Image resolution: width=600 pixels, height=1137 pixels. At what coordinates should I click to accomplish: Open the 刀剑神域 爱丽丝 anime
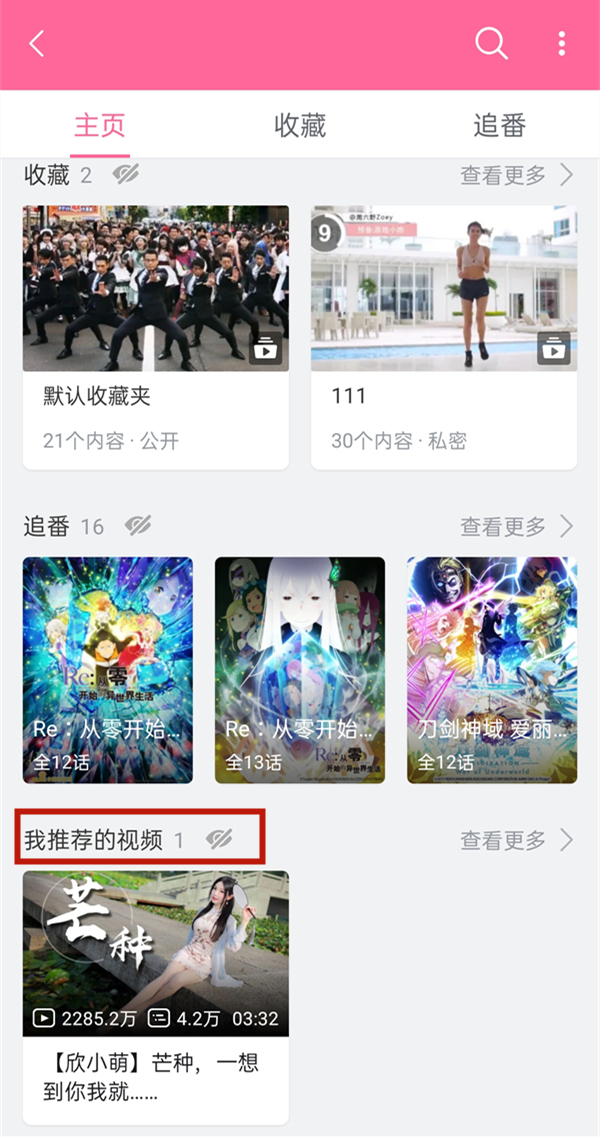492,670
